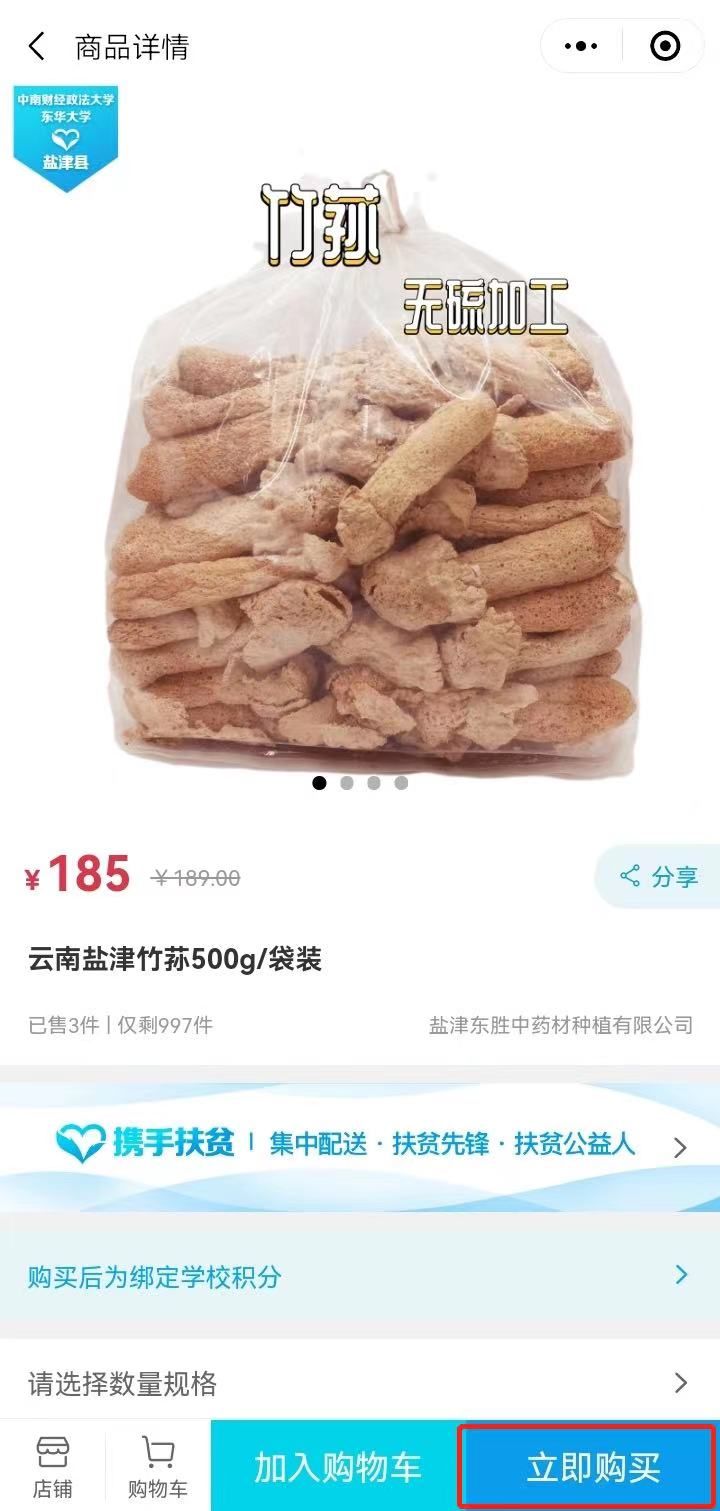Open the 购物车

tap(157, 1466)
